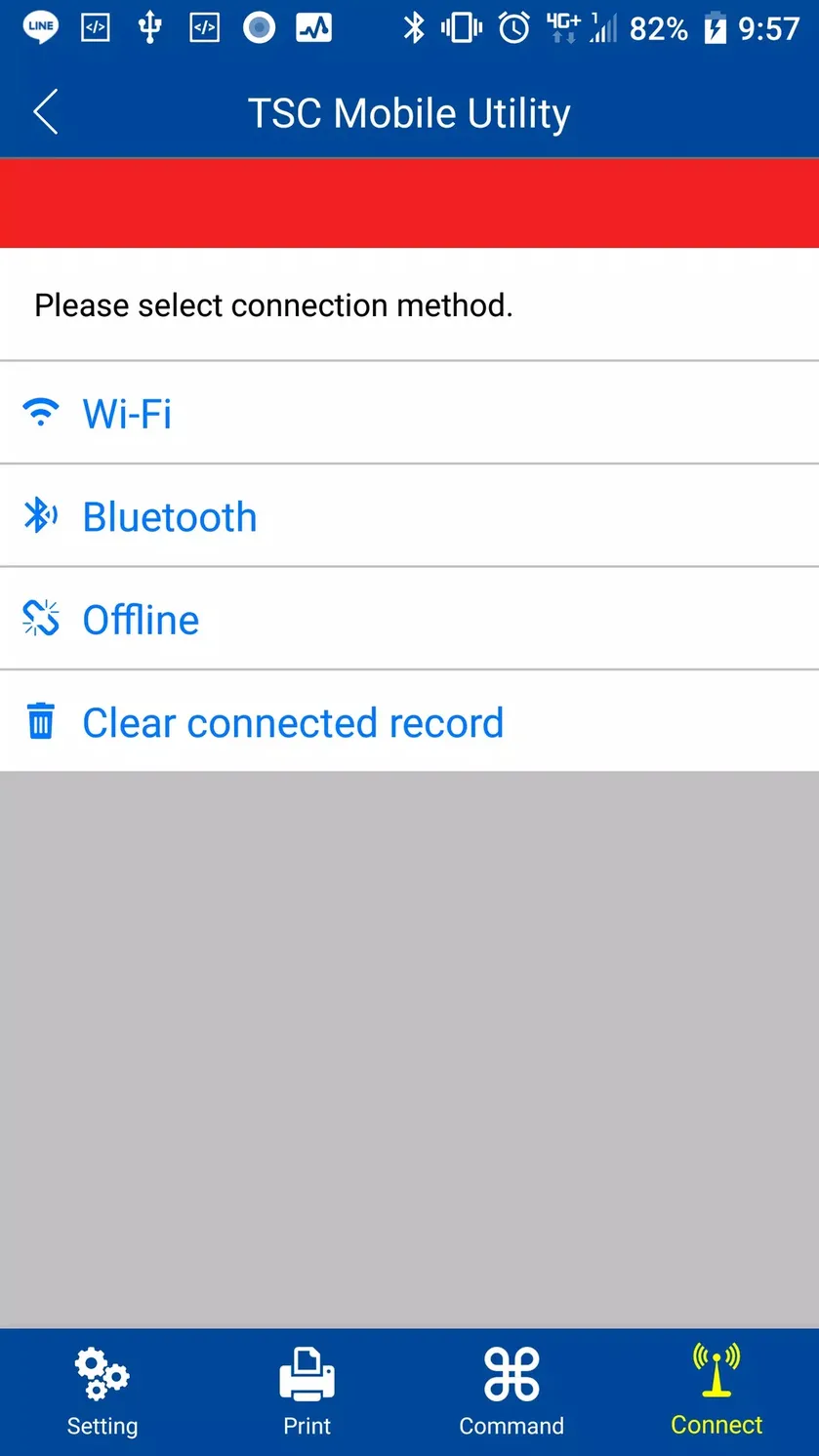The width and height of the screenshot is (819, 1456).
Task: Clear connected record
Action: [x=409, y=721]
